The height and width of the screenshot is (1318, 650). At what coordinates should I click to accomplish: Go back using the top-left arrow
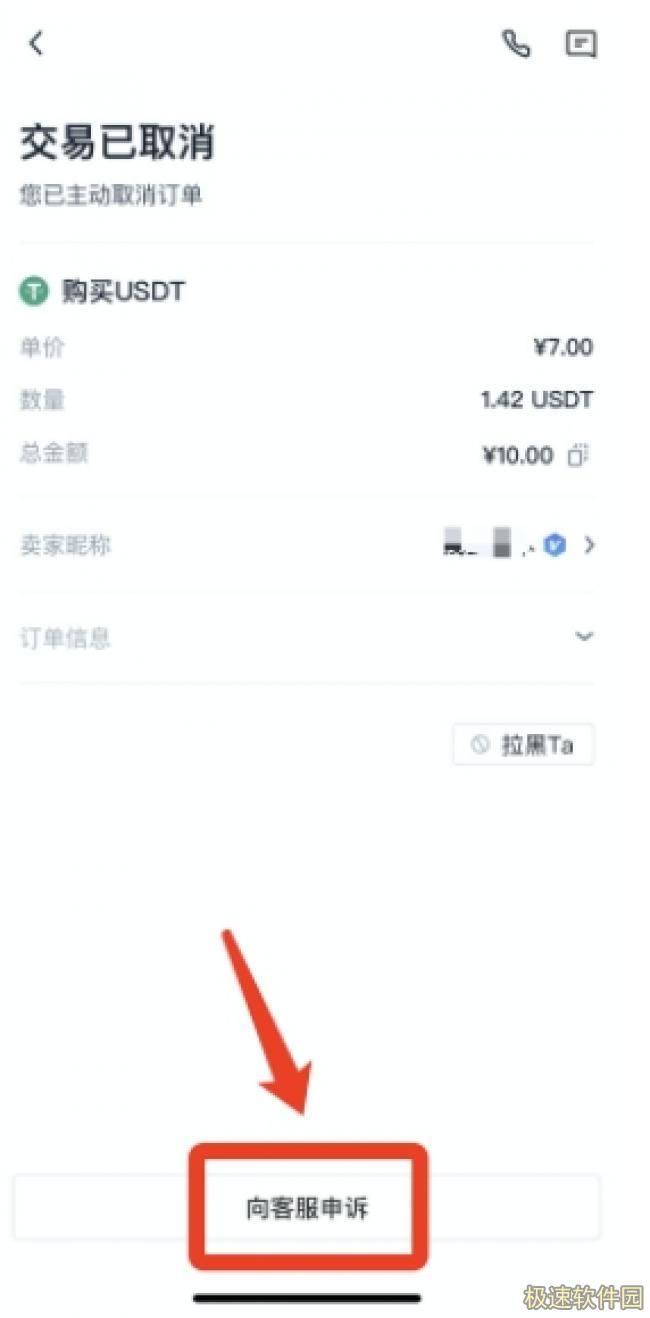point(36,44)
